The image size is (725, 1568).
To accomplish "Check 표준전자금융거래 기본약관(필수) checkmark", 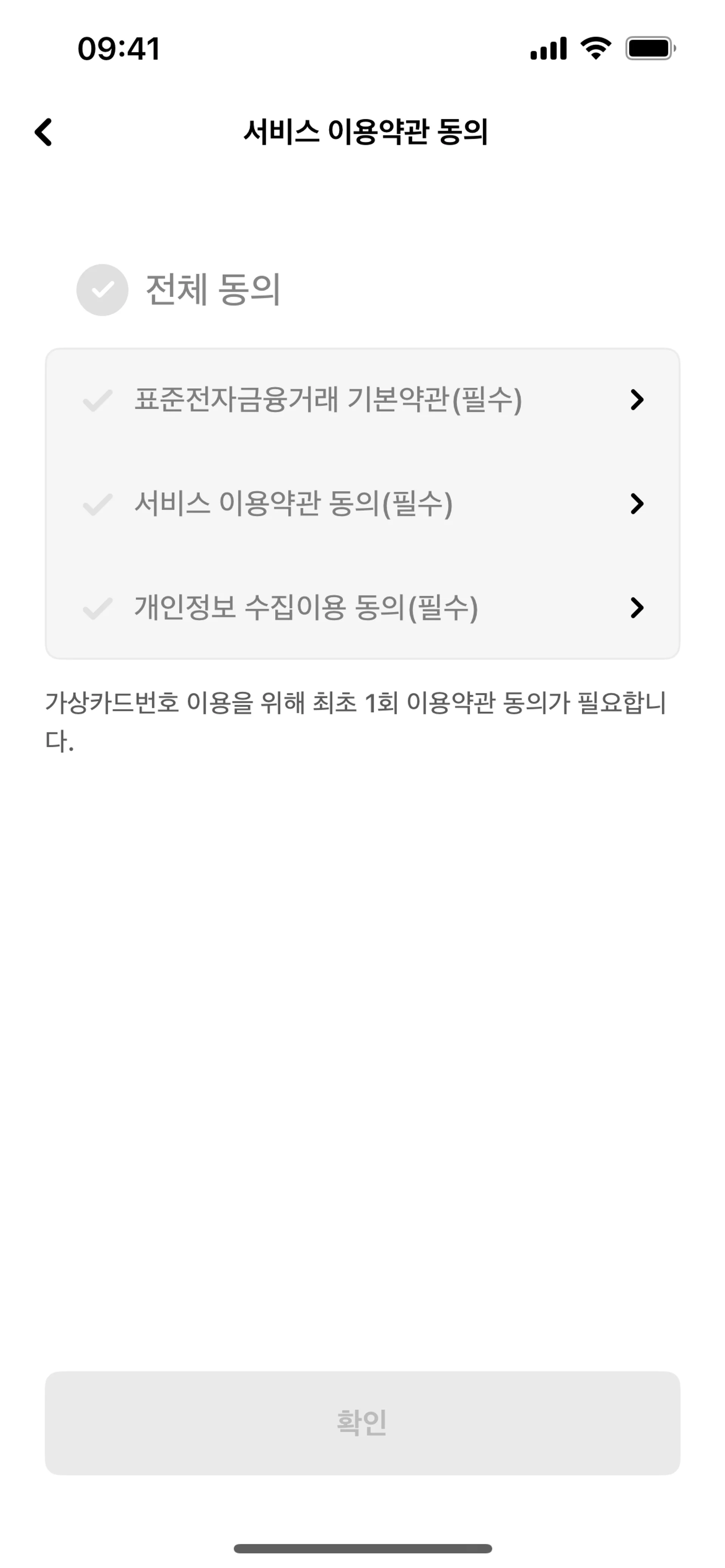I will click(97, 400).
